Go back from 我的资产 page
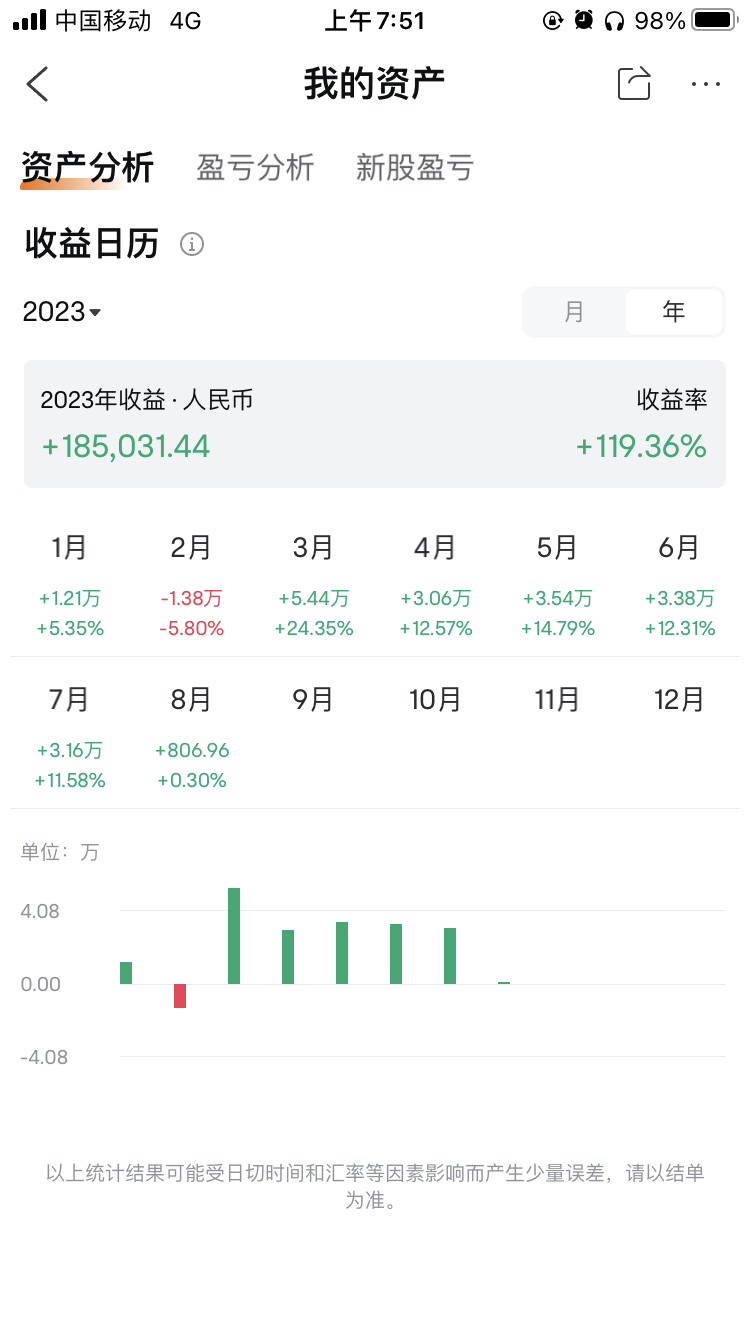Viewport: 750px width, 1334px height. 38,84
